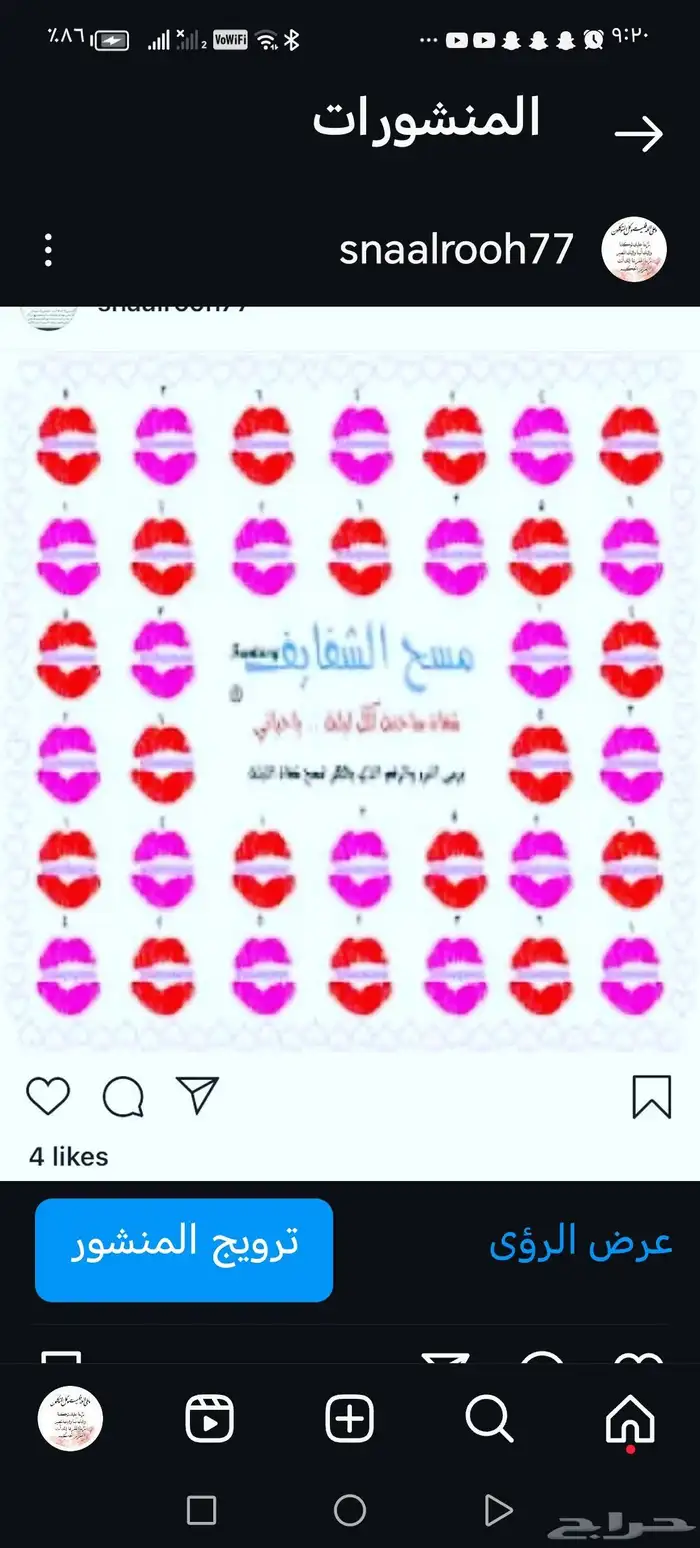Open the snaalrooh77 profile picture
This screenshot has width=700, height=1548.
(x=633, y=250)
